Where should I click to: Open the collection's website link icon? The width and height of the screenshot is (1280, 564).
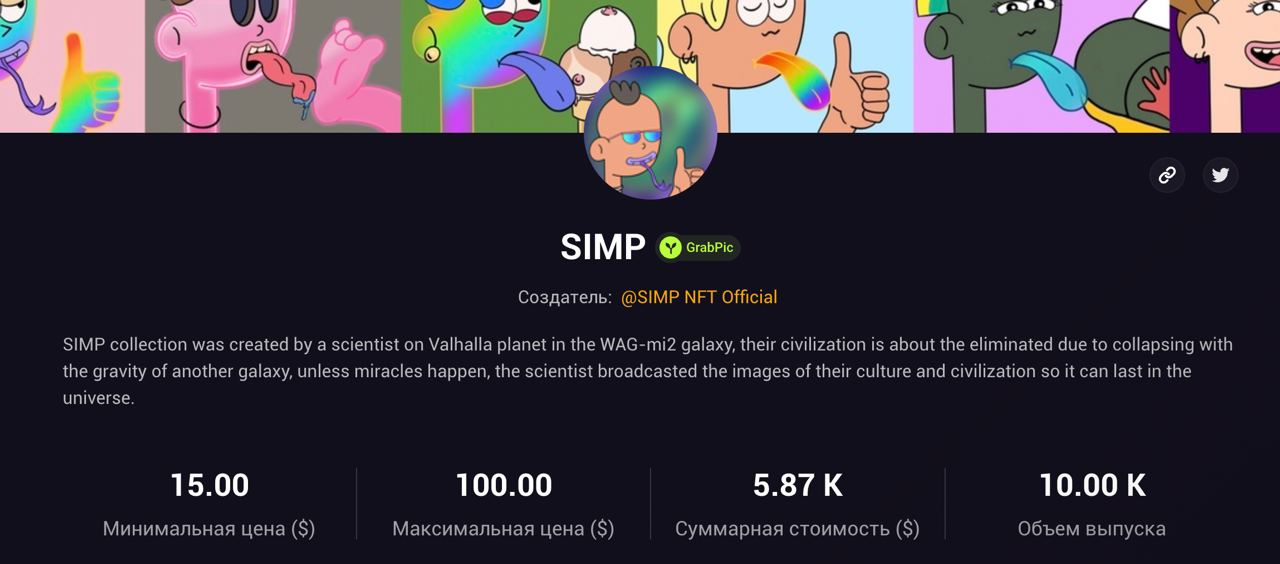click(x=1167, y=175)
